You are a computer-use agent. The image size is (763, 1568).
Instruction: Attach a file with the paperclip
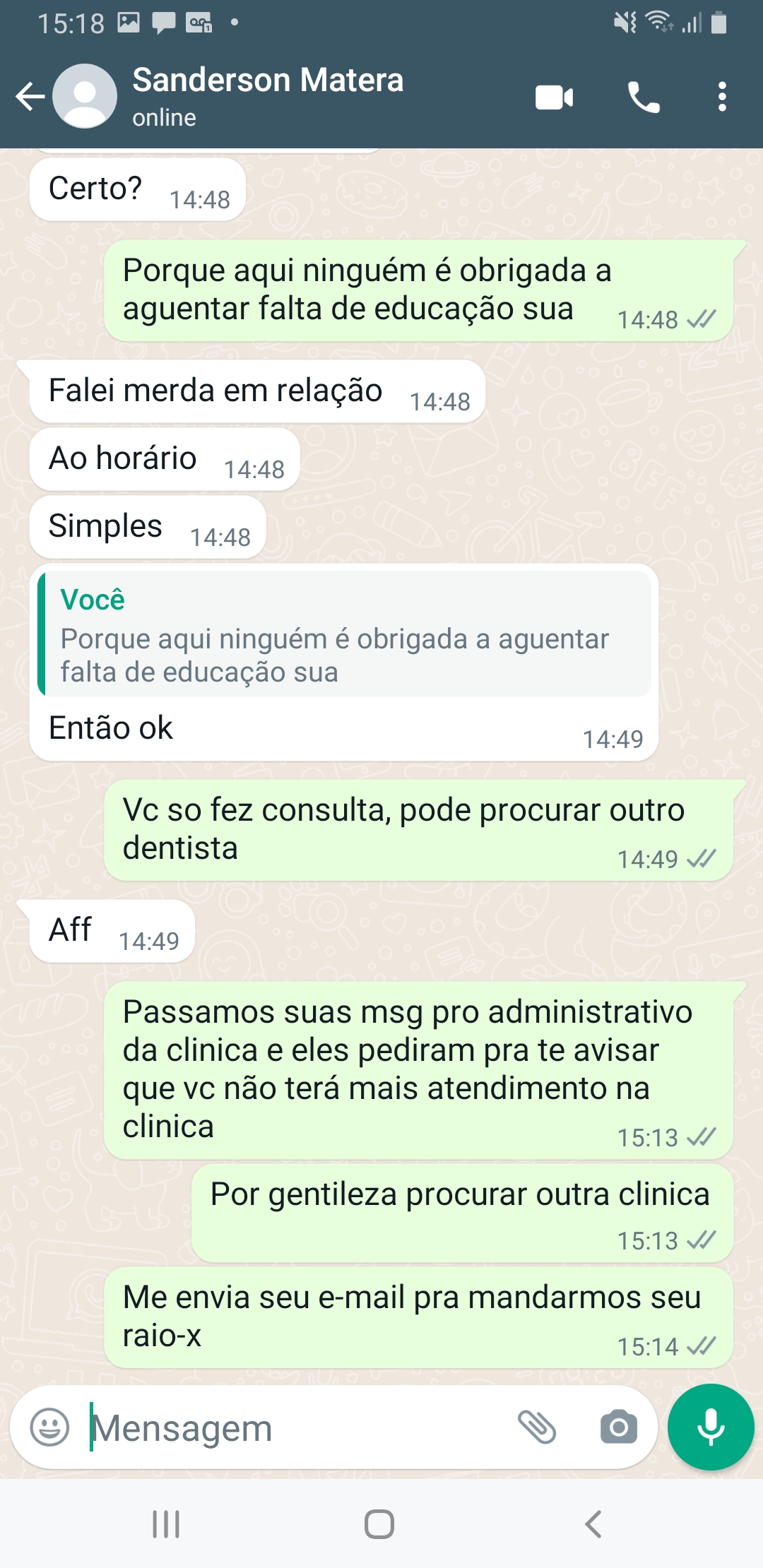538,1427
